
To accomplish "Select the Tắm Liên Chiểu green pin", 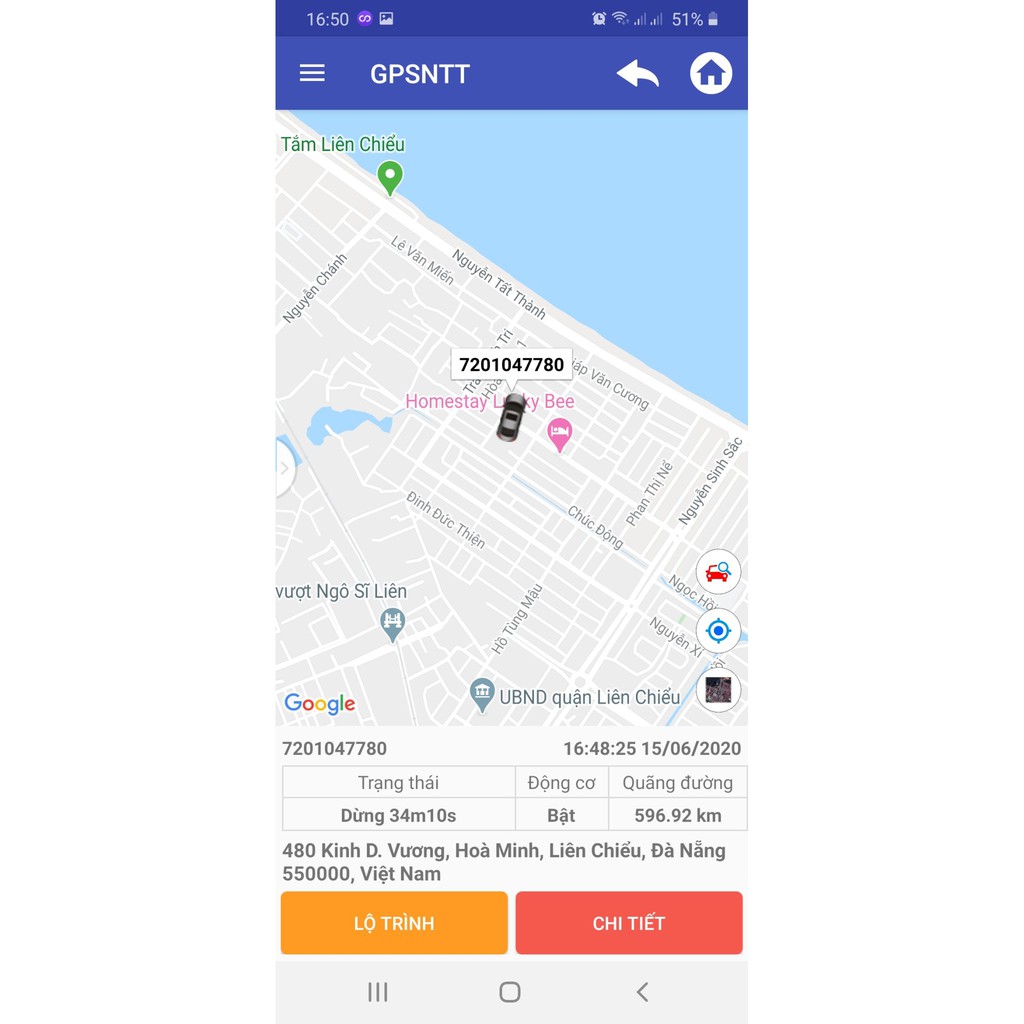I will tap(390, 178).
